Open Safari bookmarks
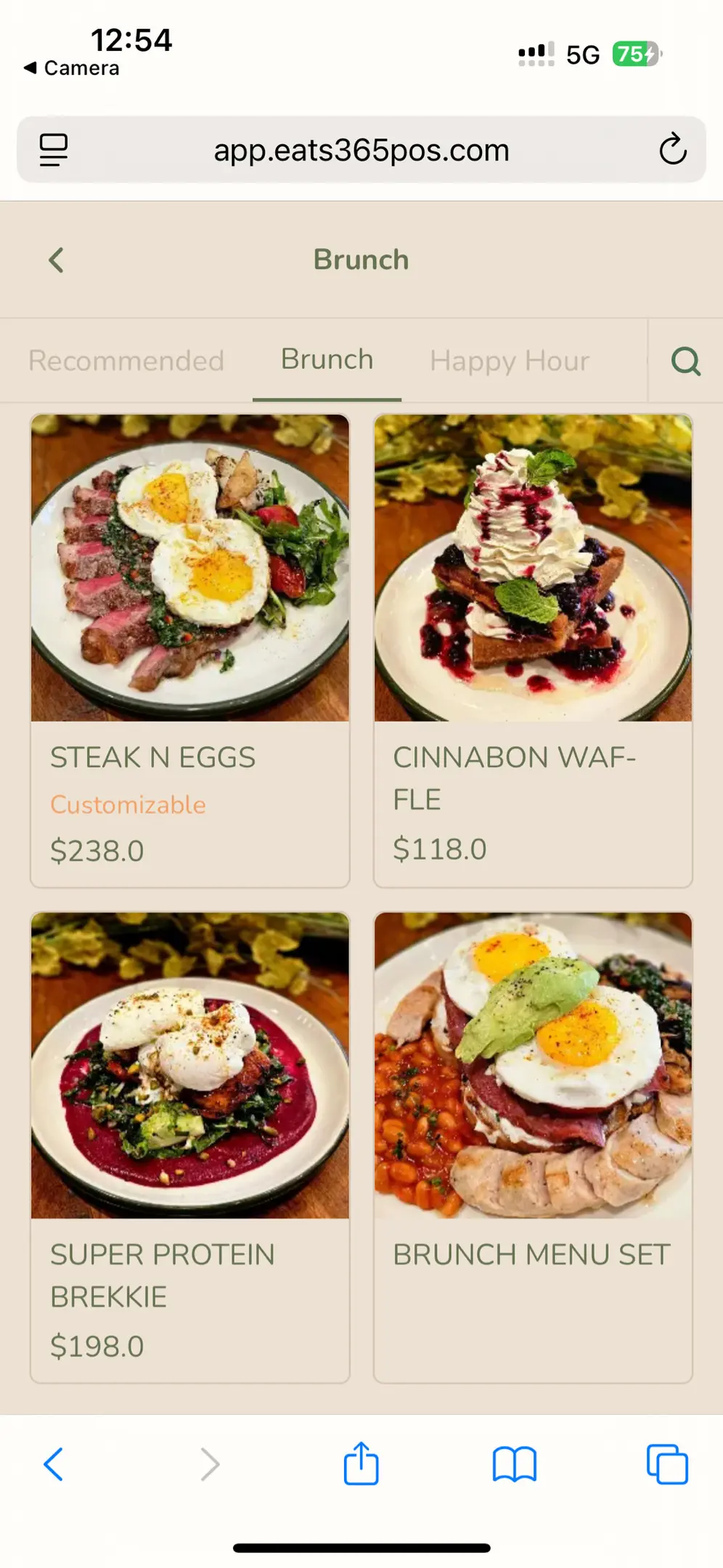 514,1464
